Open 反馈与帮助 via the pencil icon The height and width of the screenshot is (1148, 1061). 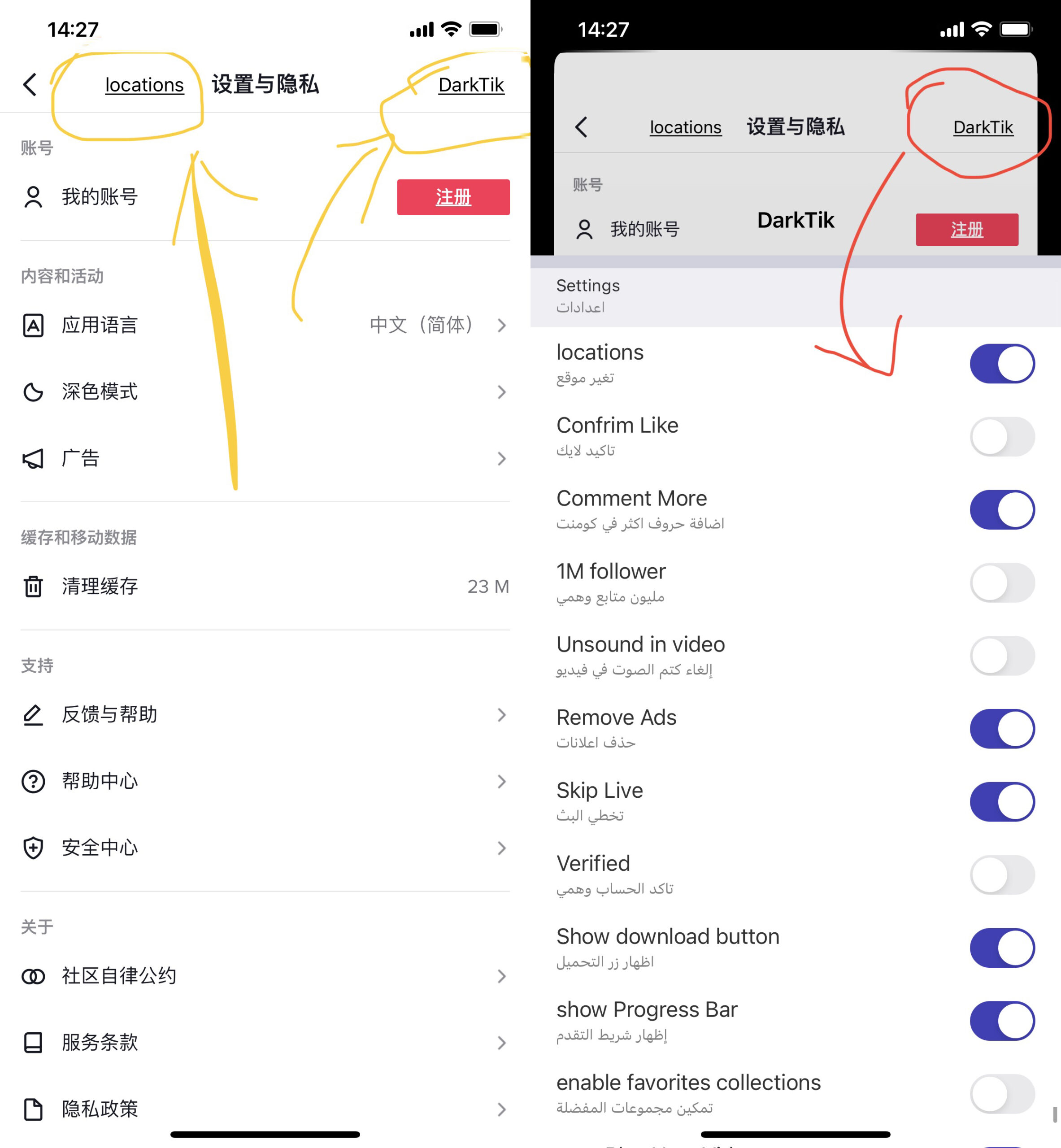coord(33,715)
